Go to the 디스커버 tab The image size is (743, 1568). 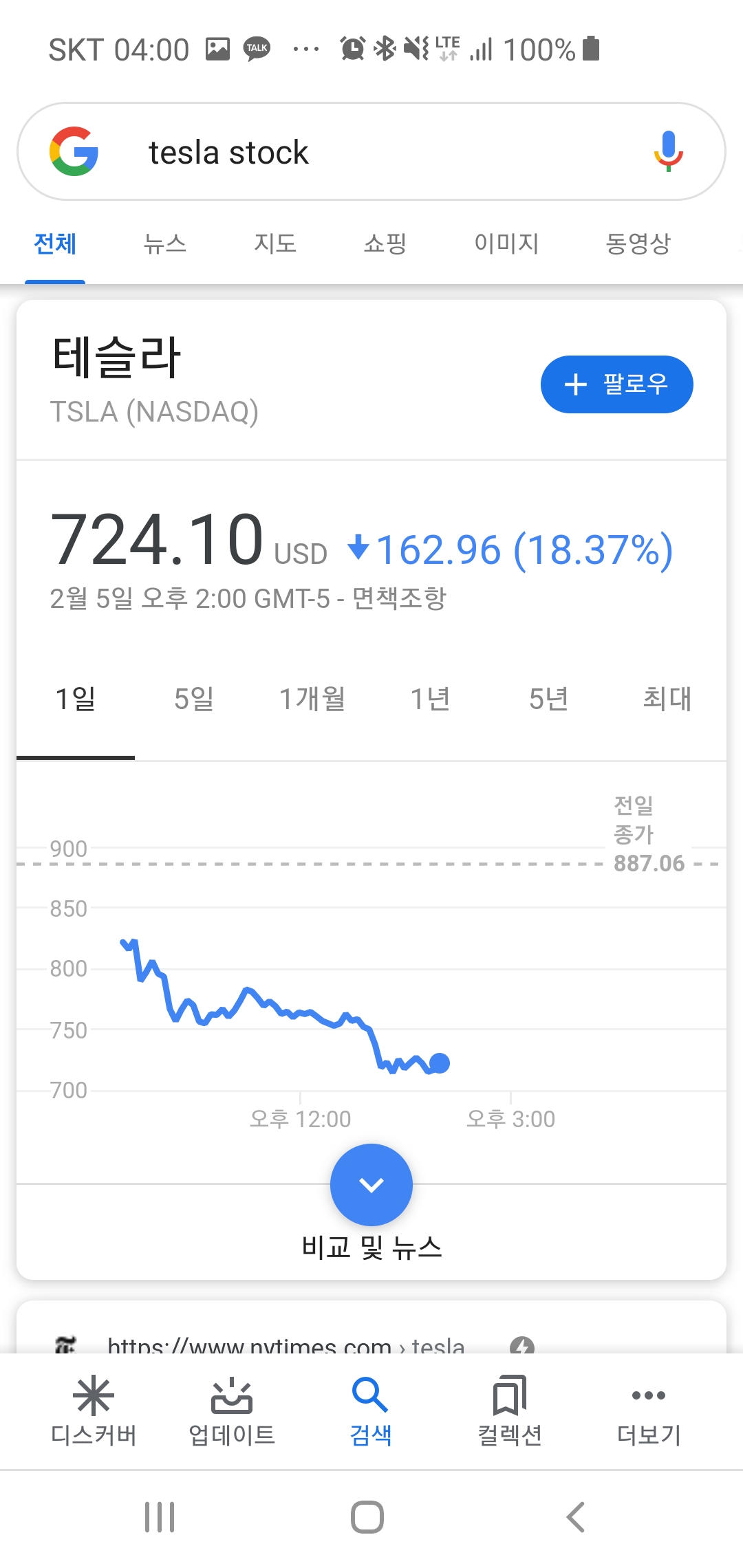pos(94,1412)
